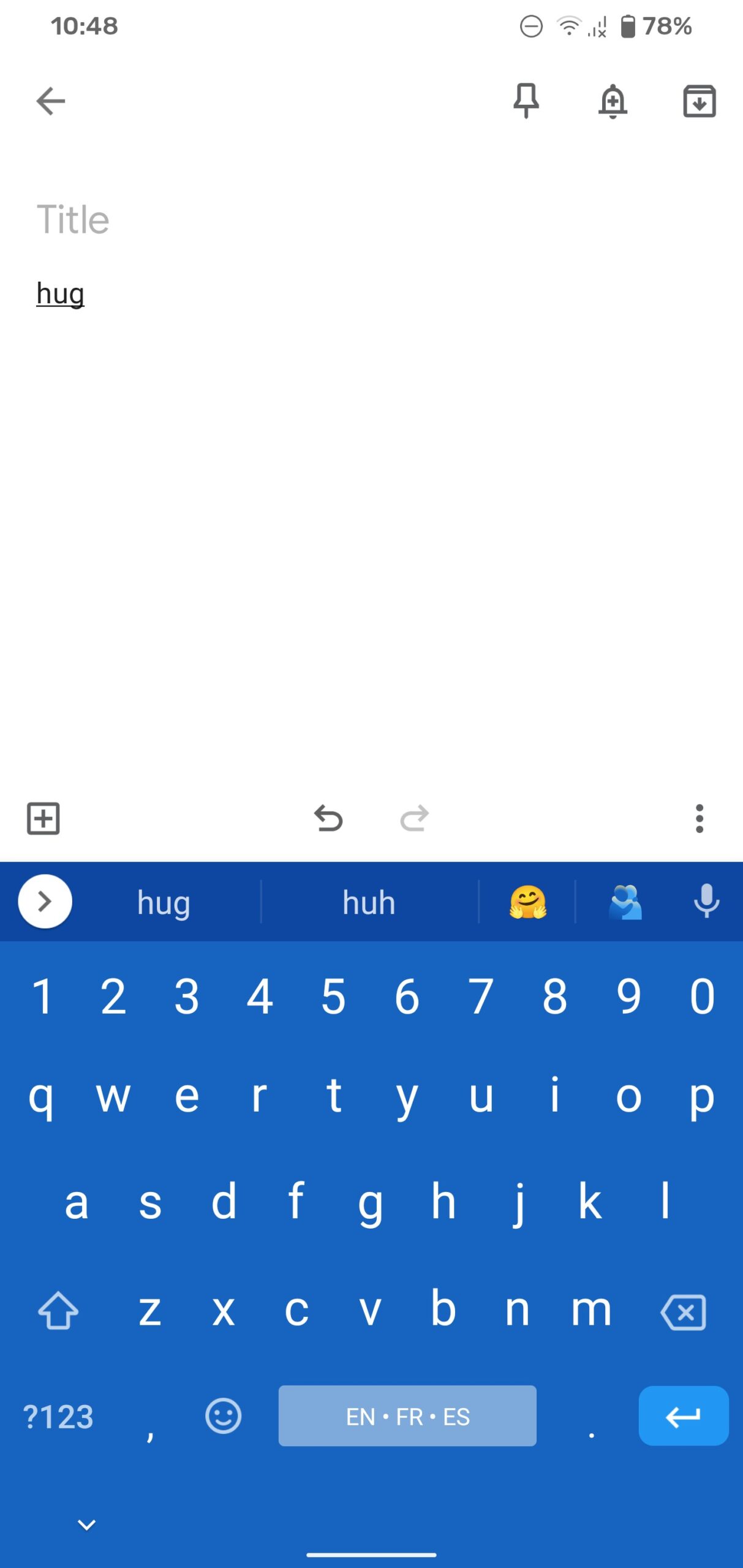743x1568 pixels.
Task: Expand the keyboard suggestion strip arrow
Action: click(x=45, y=902)
